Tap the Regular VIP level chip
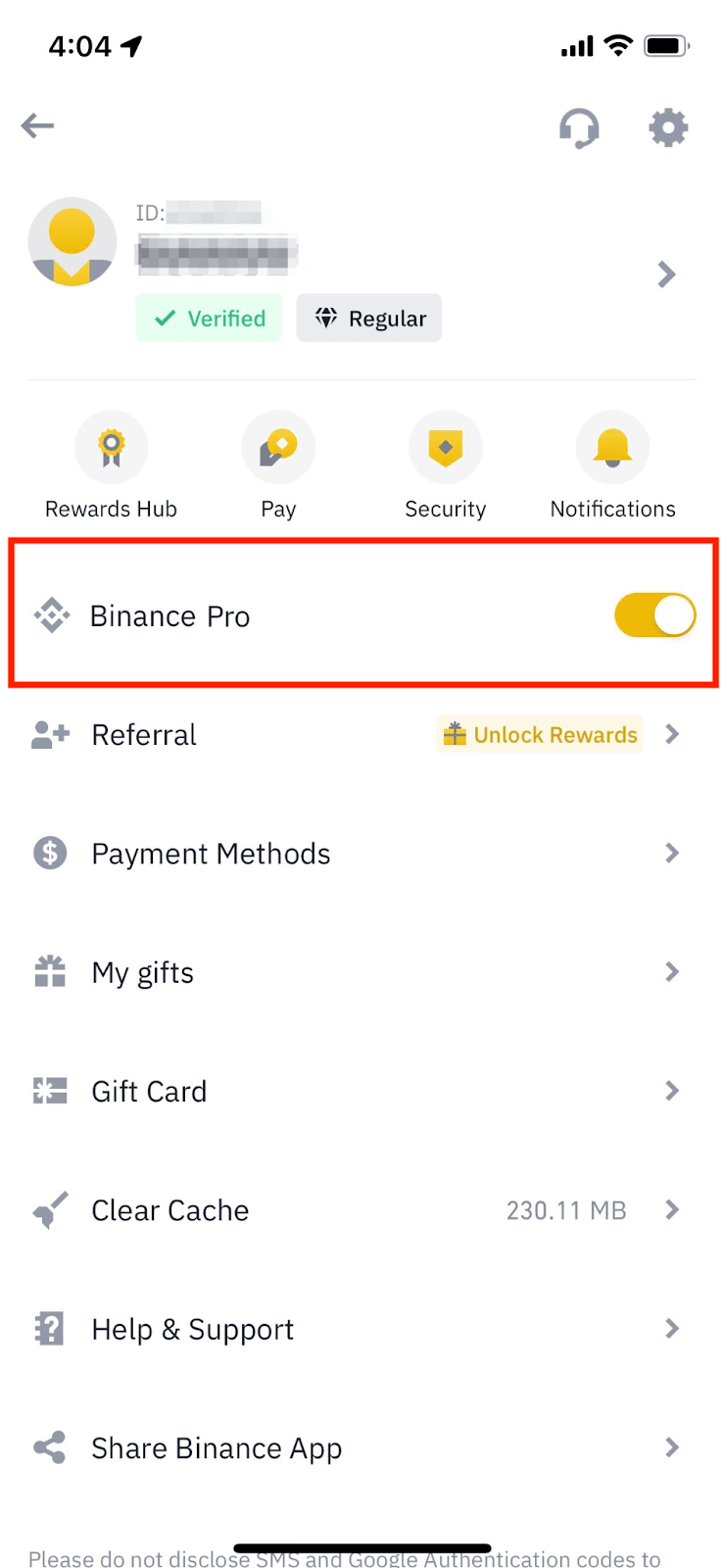 click(369, 318)
